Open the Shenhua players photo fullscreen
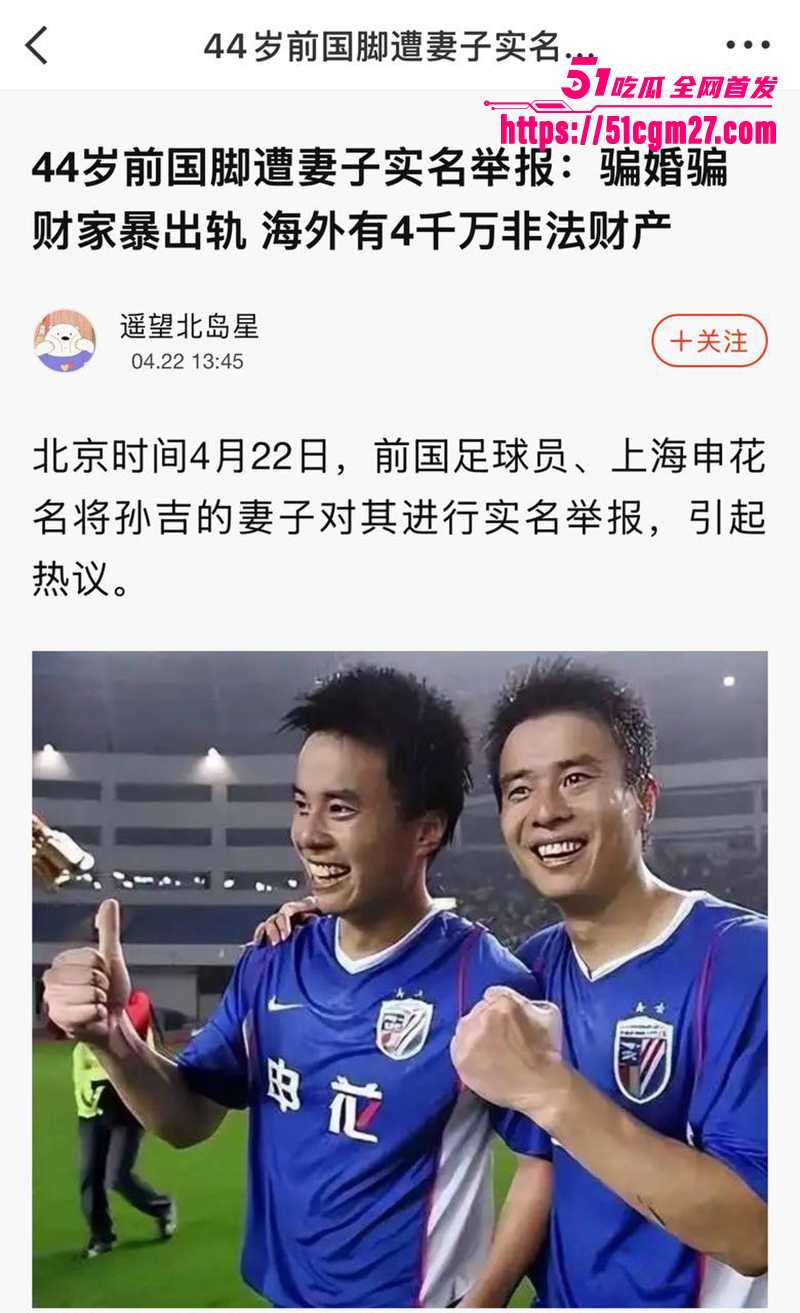The height and width of the screenshot is (1313, 800). (400, 980)
